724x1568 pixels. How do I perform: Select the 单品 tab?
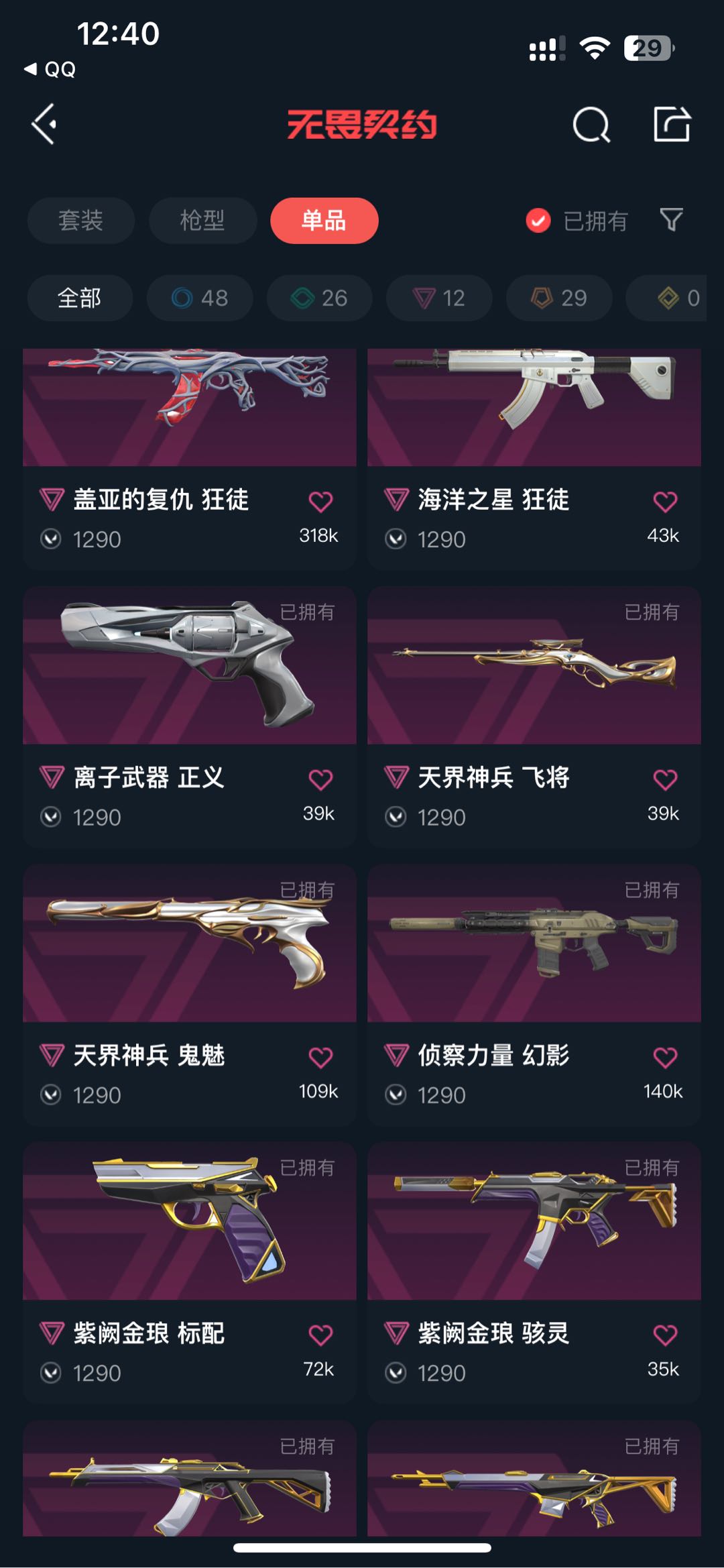(x=324, y=221)
